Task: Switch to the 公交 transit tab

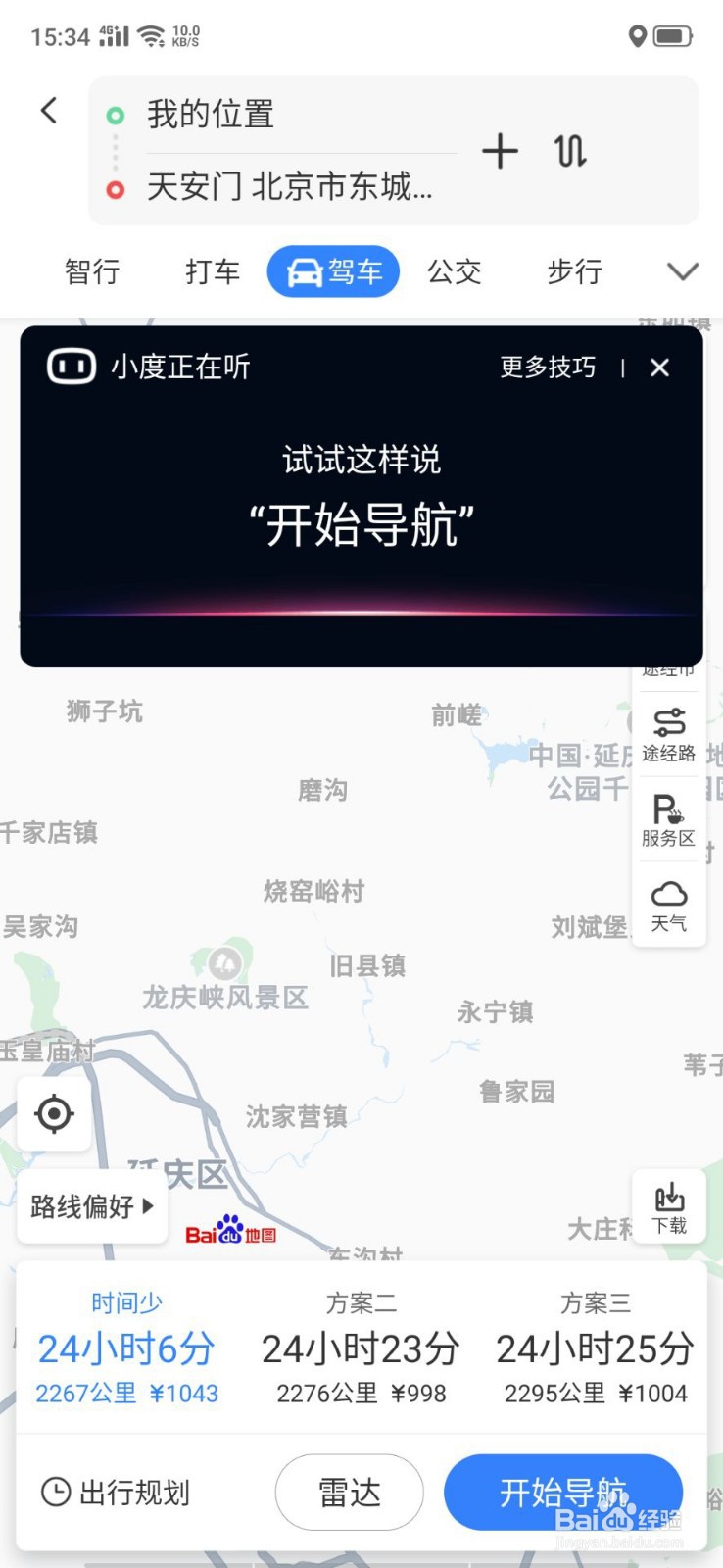Action: click(454, 272)
